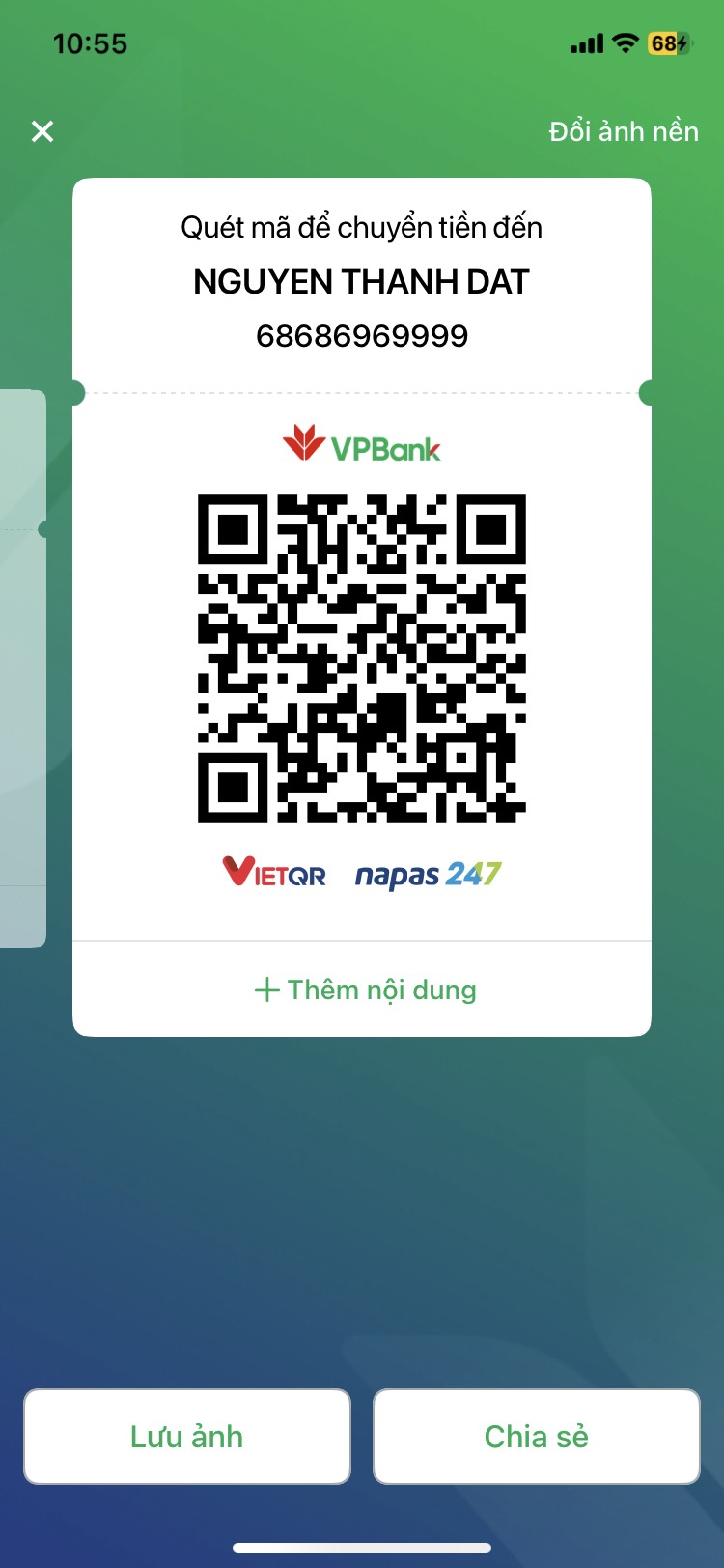Tap Đổi ảnh nền to change background
The image size is (724, 1568).
[624, 131]
